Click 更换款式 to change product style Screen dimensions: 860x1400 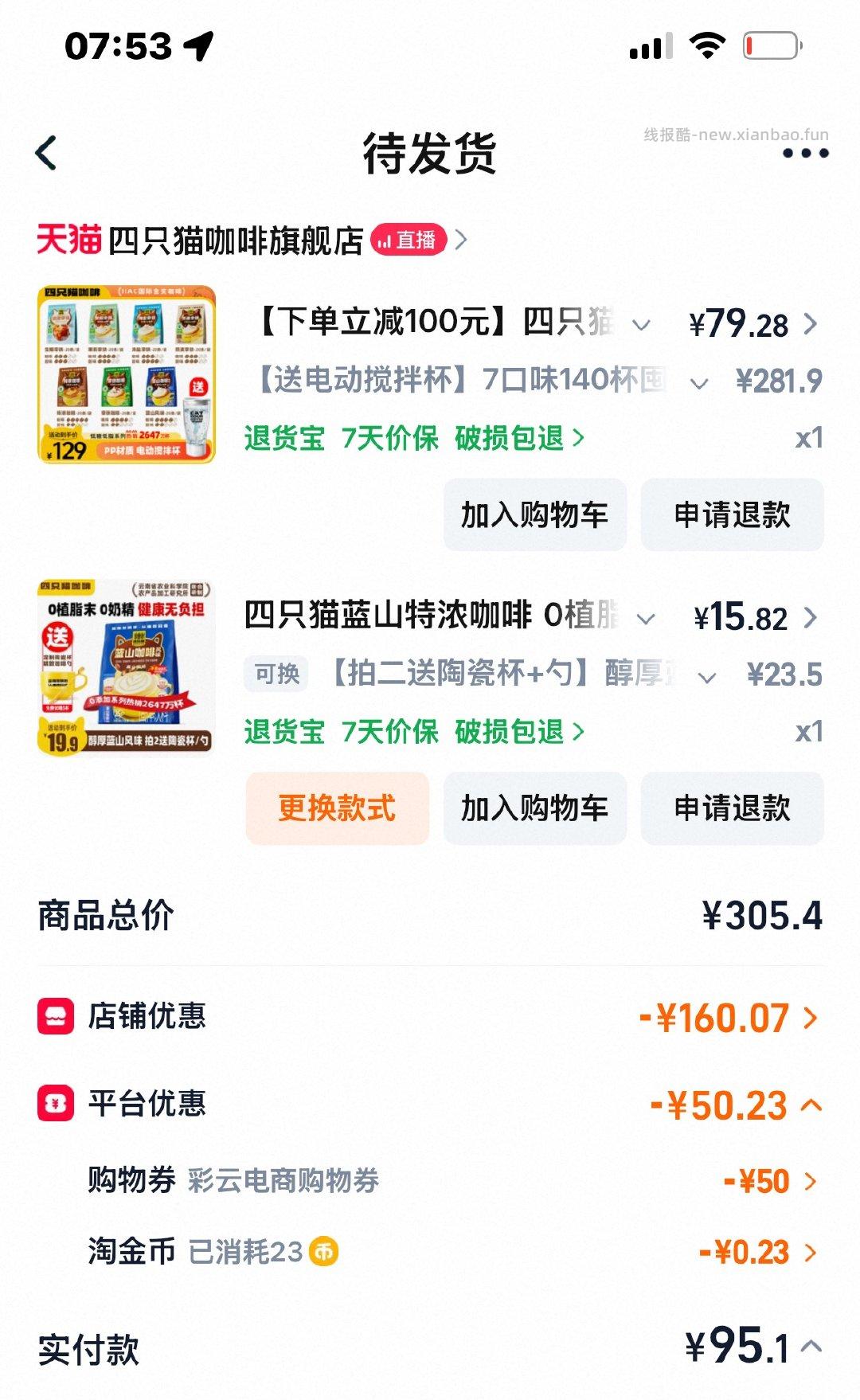coord(338,808)
